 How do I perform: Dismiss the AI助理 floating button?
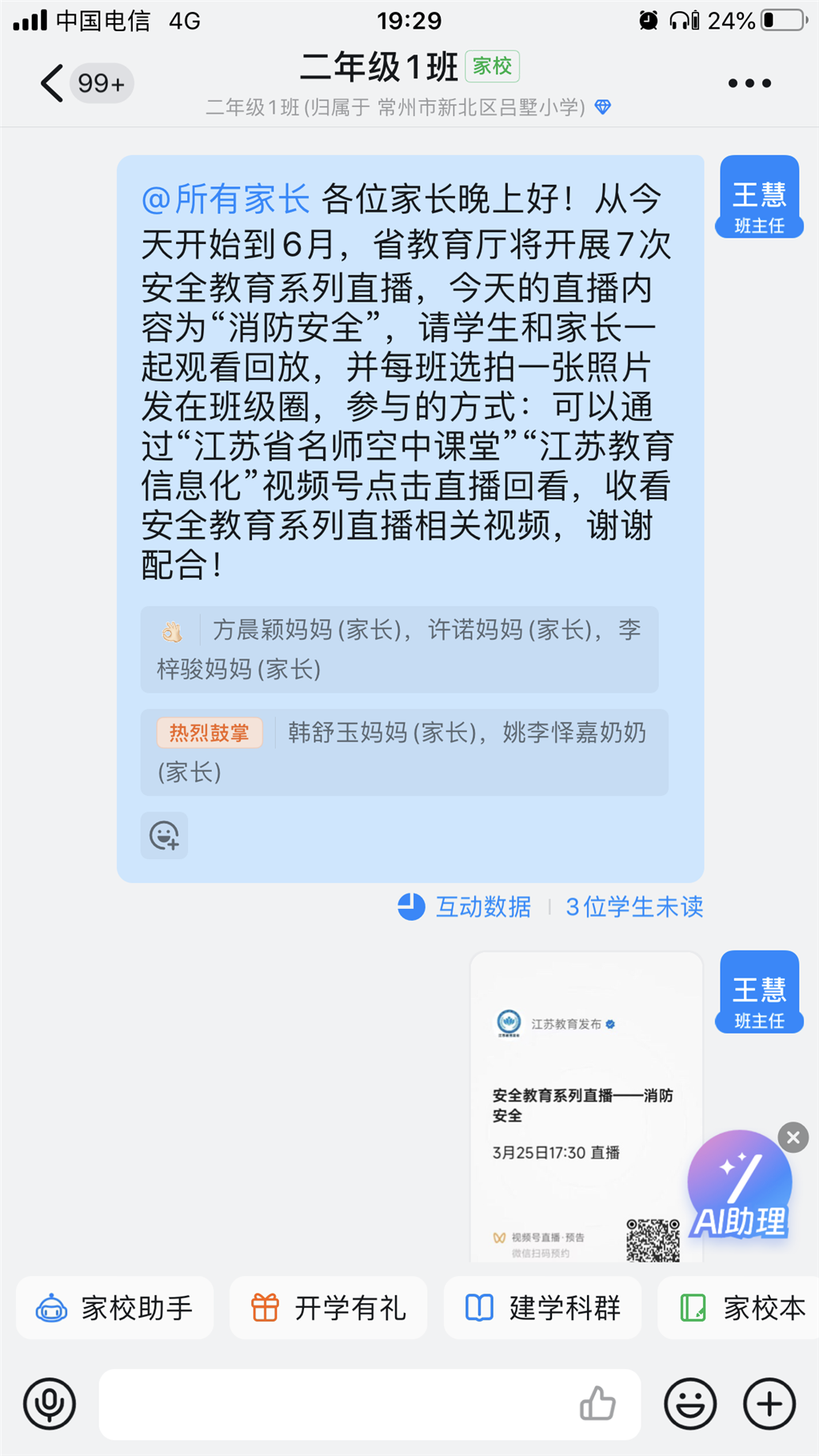(x=793, y=1137)
